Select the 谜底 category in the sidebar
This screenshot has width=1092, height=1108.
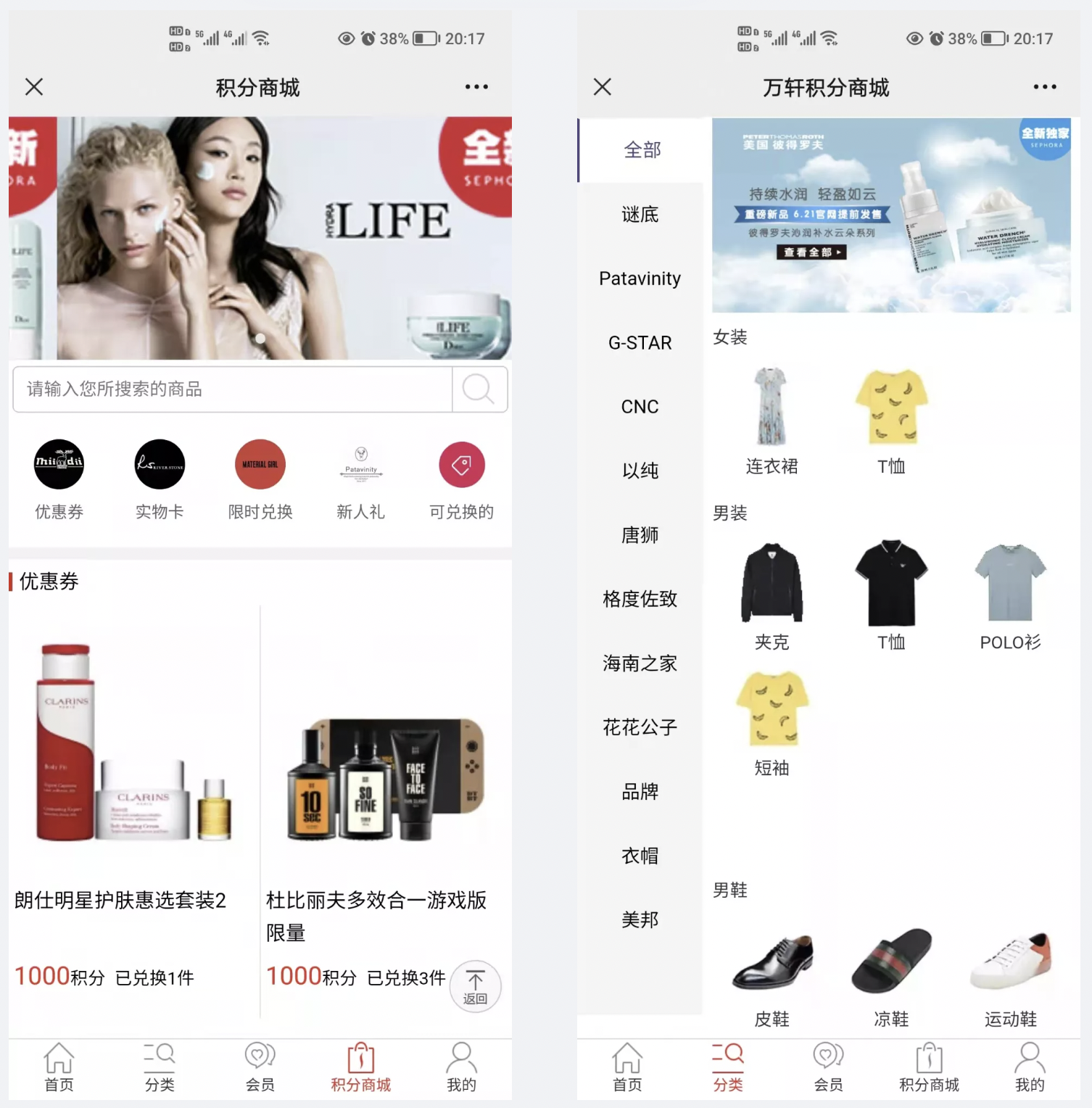[640, 215]
